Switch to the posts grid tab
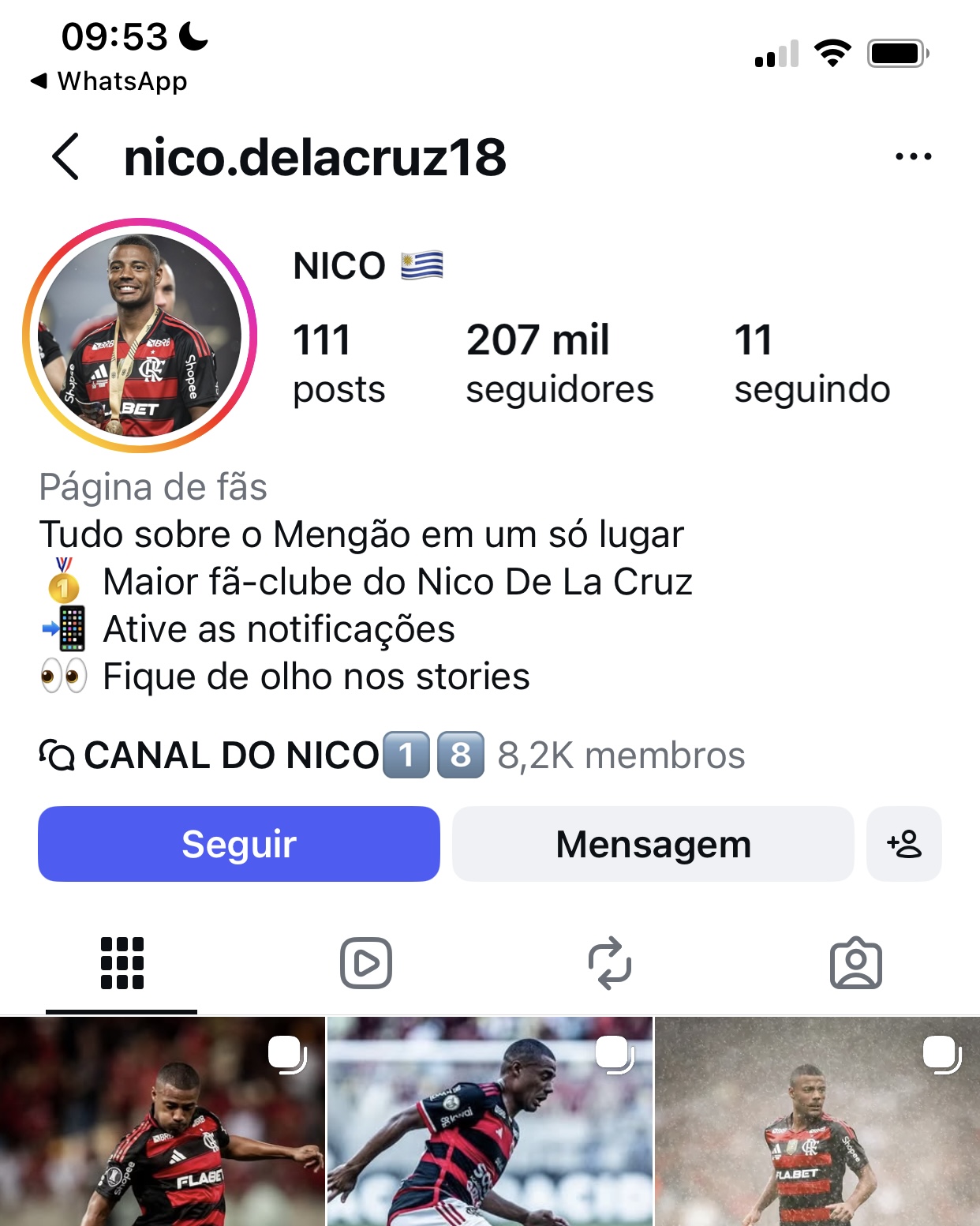This screenshot has height=1226, width=980. (122, 963)
